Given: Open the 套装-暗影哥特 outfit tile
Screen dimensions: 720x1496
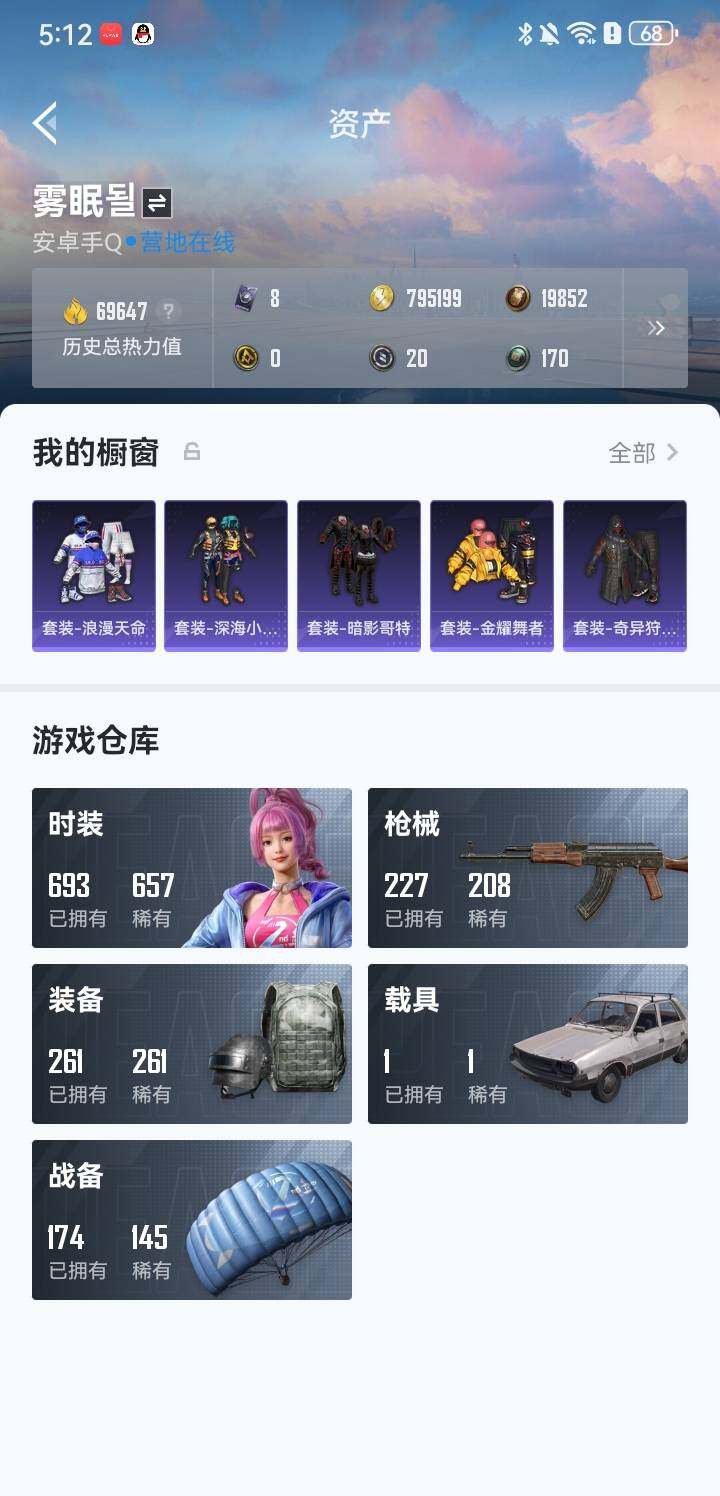Looking at the screenshot, I should click(x=359, y=575).
